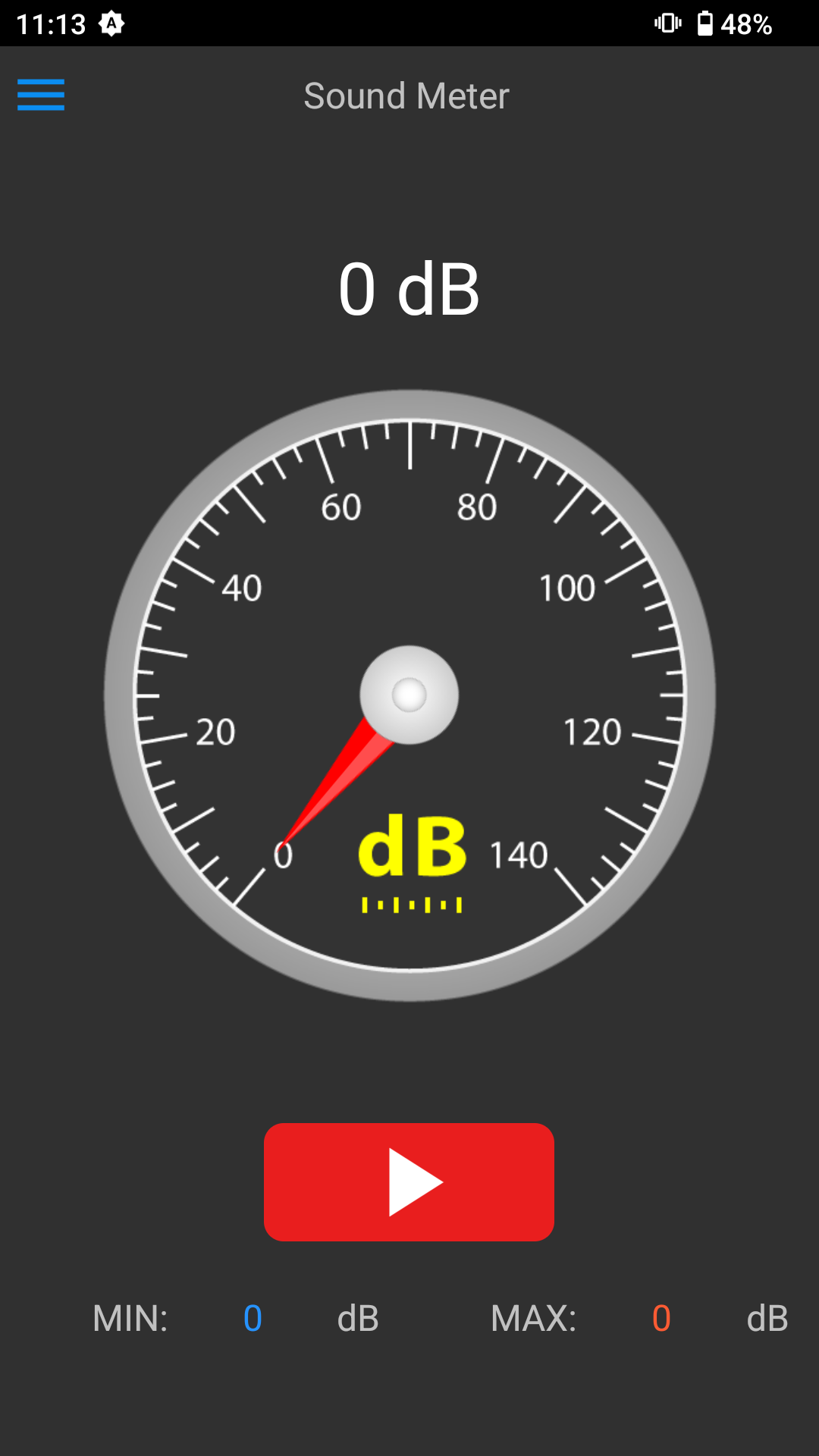Start recording with the red play button

(x=409, y=1181)
